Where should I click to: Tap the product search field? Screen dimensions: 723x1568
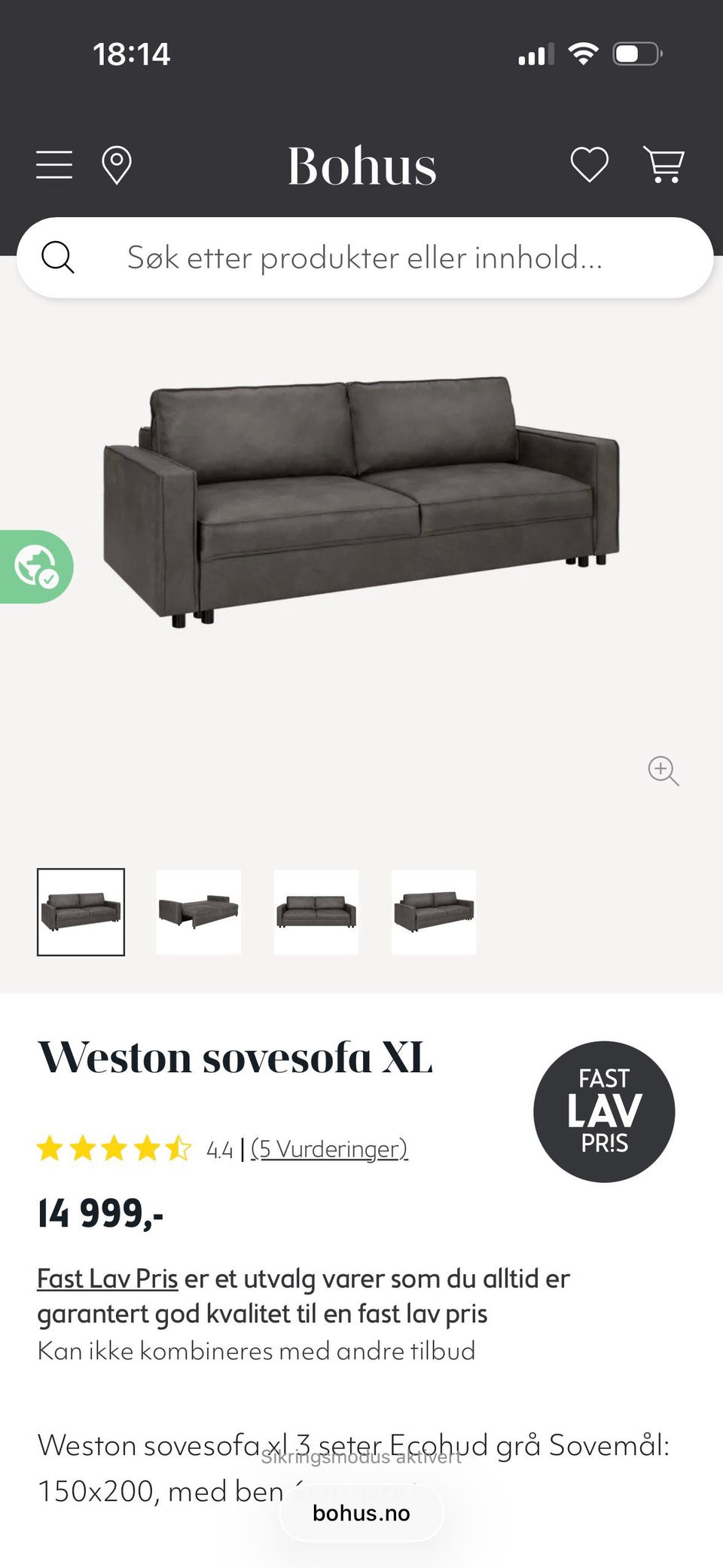point(365,258)
